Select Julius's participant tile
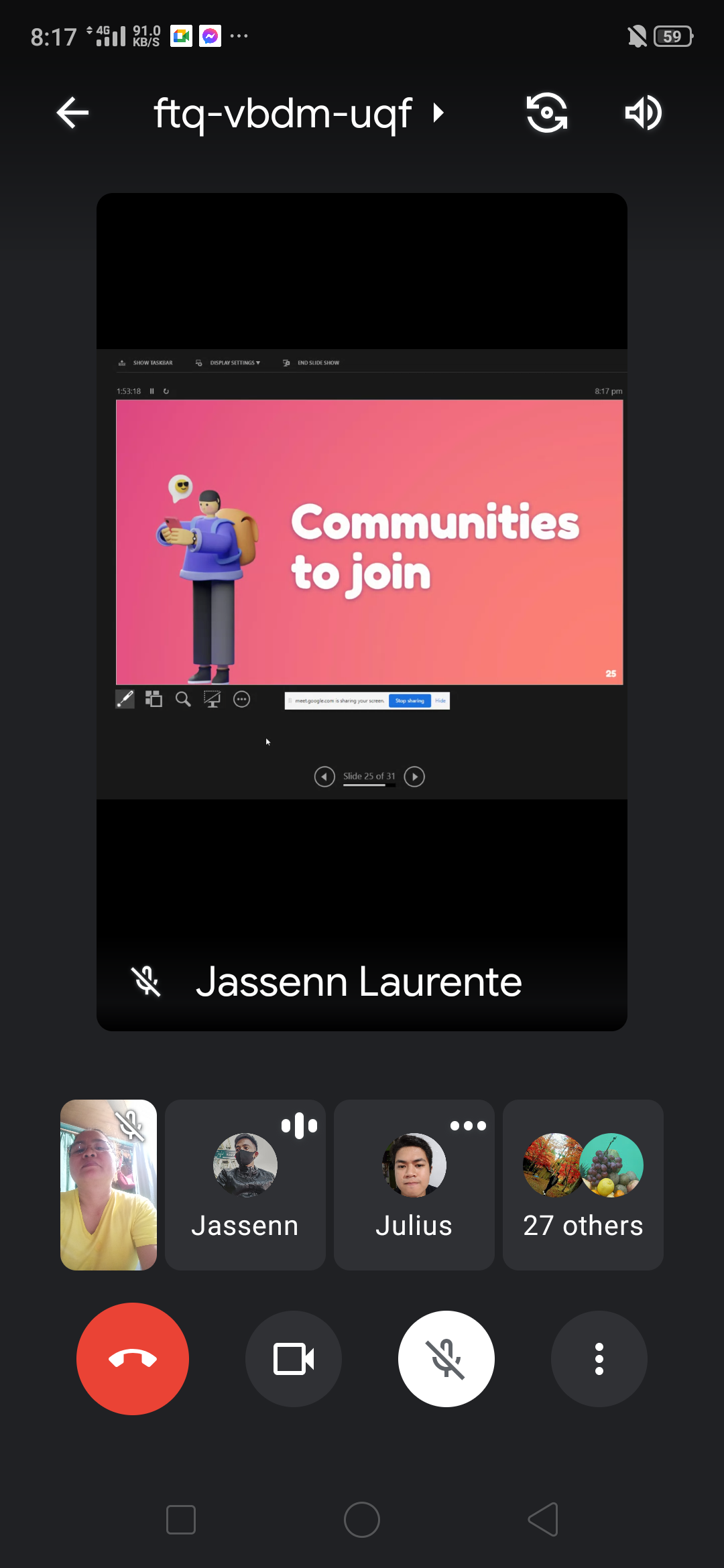 414,1185
